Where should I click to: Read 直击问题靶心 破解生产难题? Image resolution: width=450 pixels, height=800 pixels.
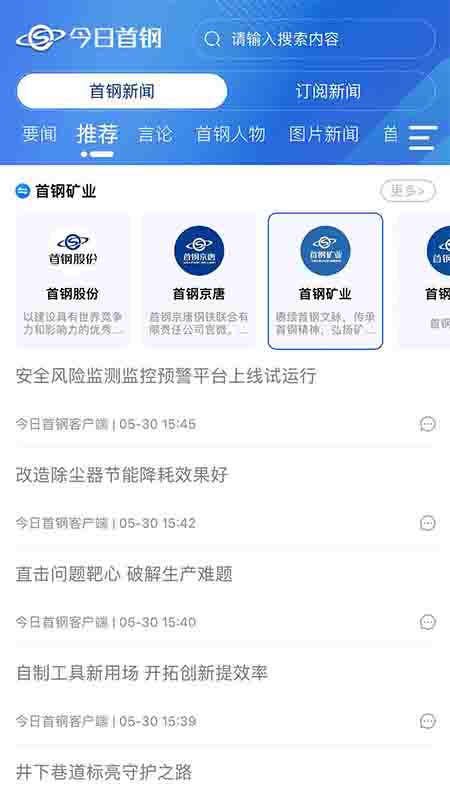click(124, 574)
